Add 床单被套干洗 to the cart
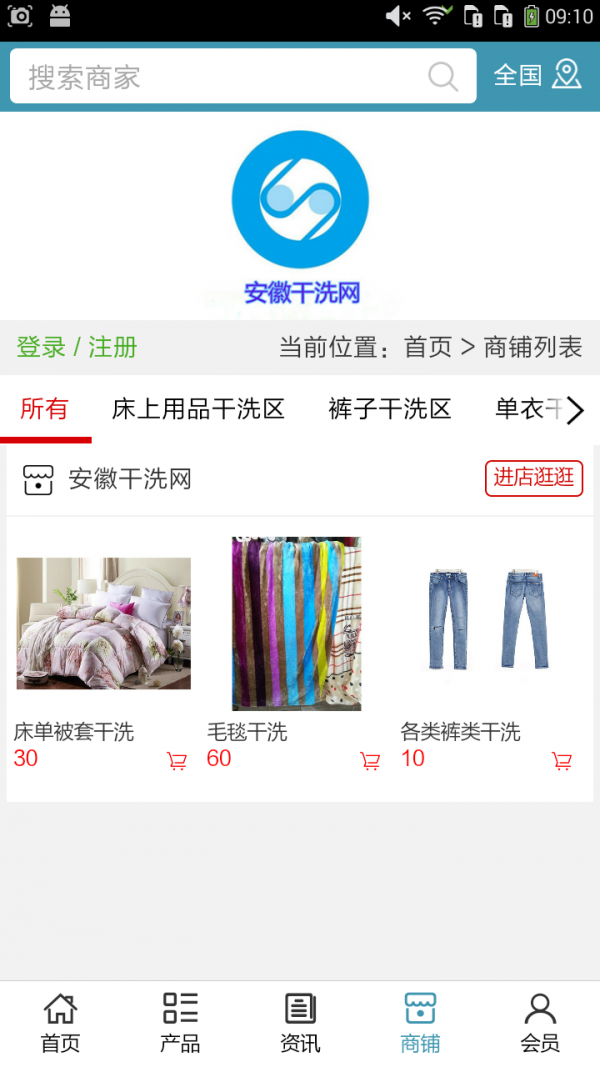 click(x=177, y=762)
